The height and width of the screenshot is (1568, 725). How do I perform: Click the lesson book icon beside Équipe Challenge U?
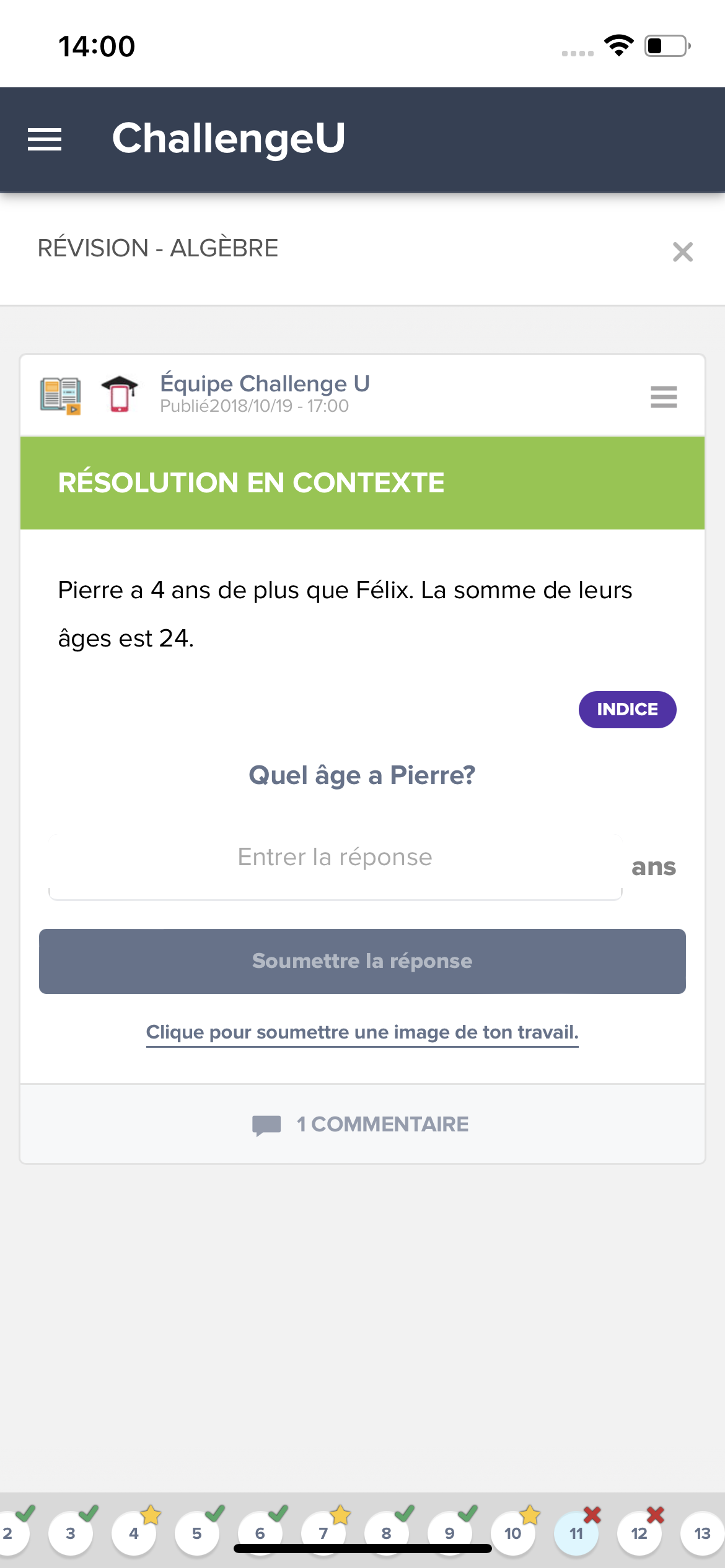coord(60,394)
